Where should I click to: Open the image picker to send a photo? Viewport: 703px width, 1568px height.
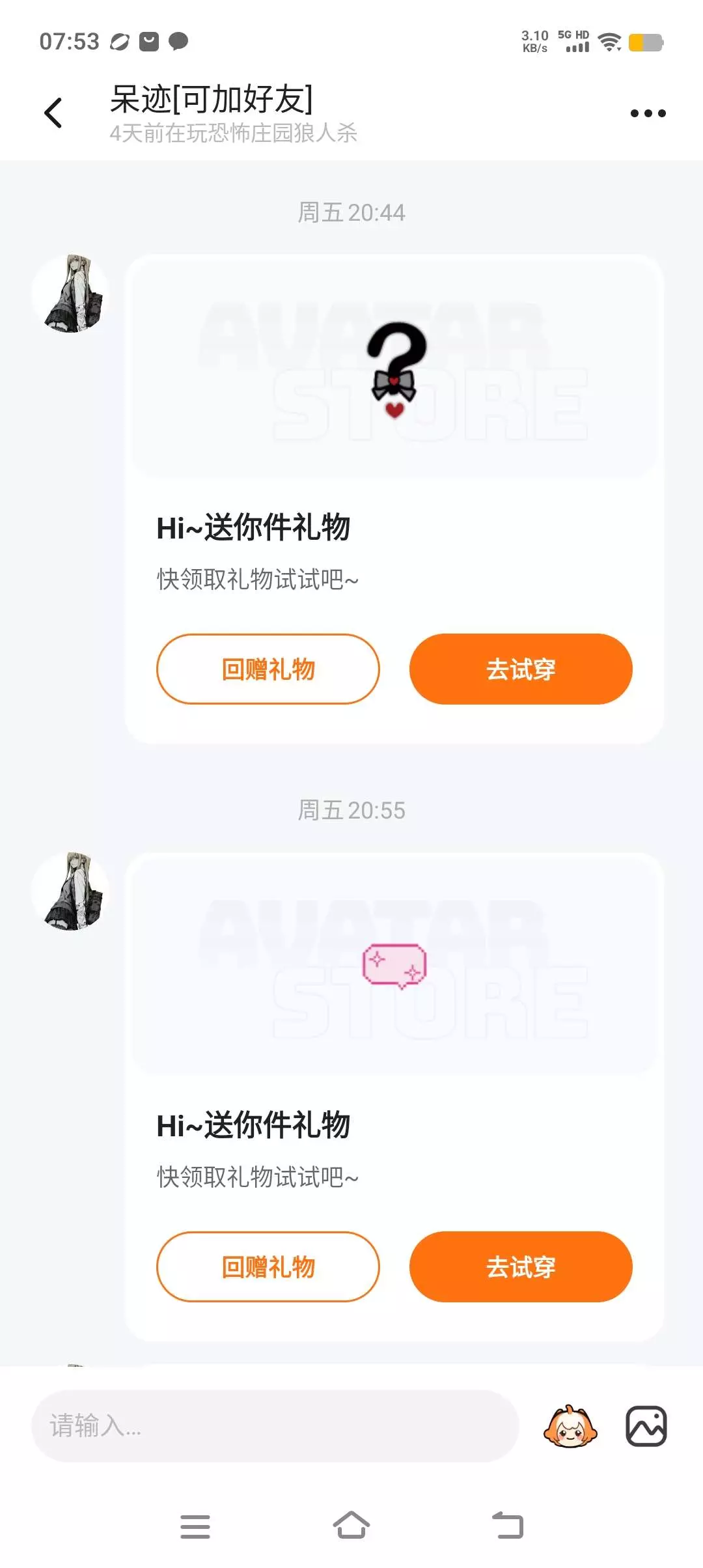(646, 1426)
